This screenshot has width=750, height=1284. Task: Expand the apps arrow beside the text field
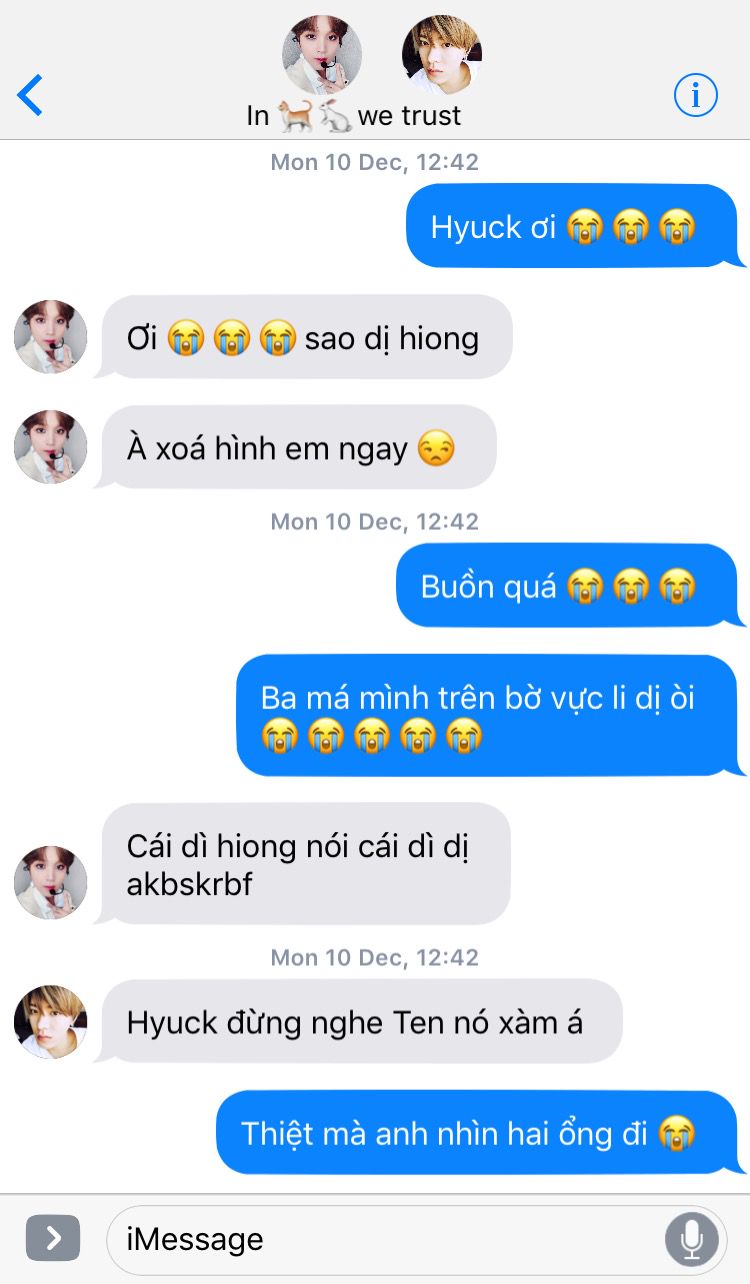coord(53,1240)
